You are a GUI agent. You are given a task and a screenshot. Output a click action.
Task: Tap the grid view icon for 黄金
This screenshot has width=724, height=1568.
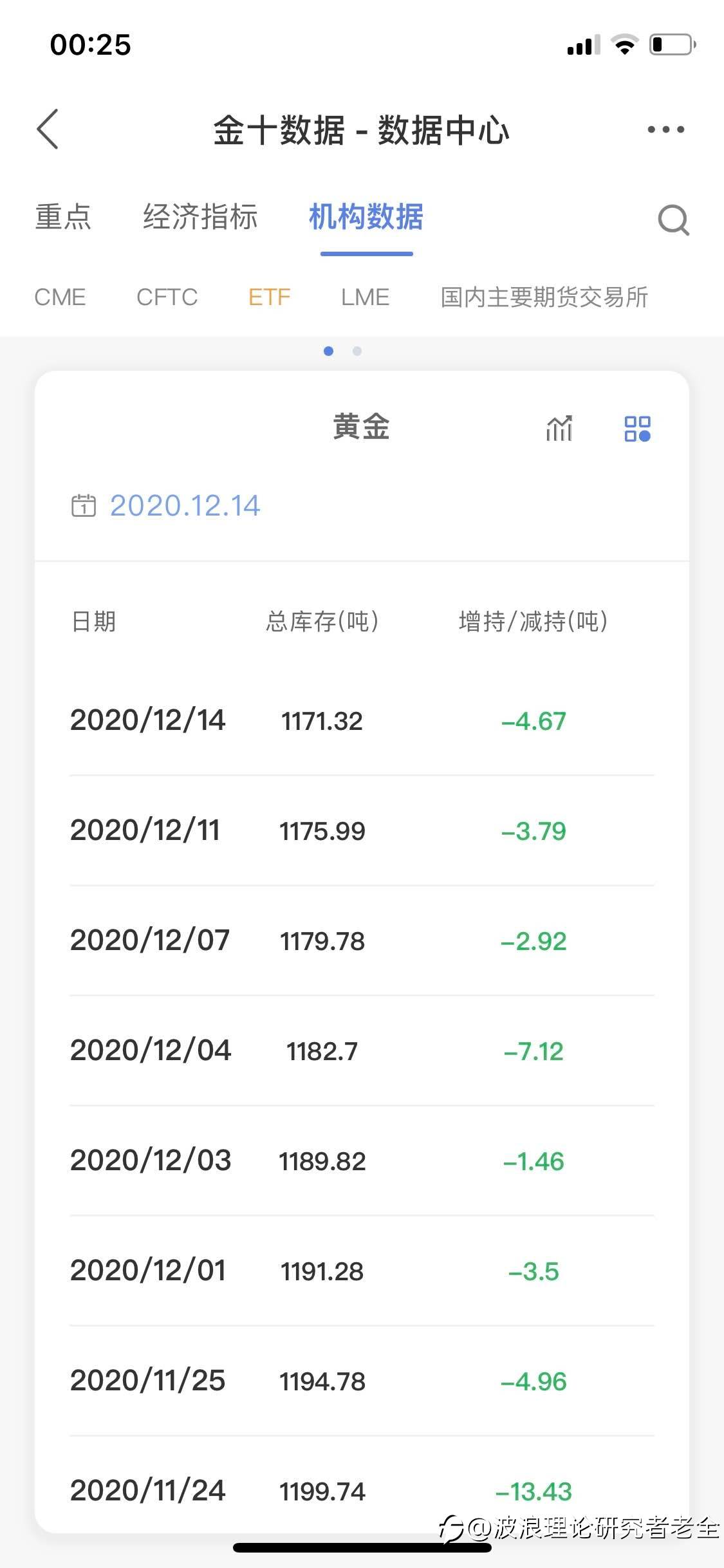click(x=638, y=429)
